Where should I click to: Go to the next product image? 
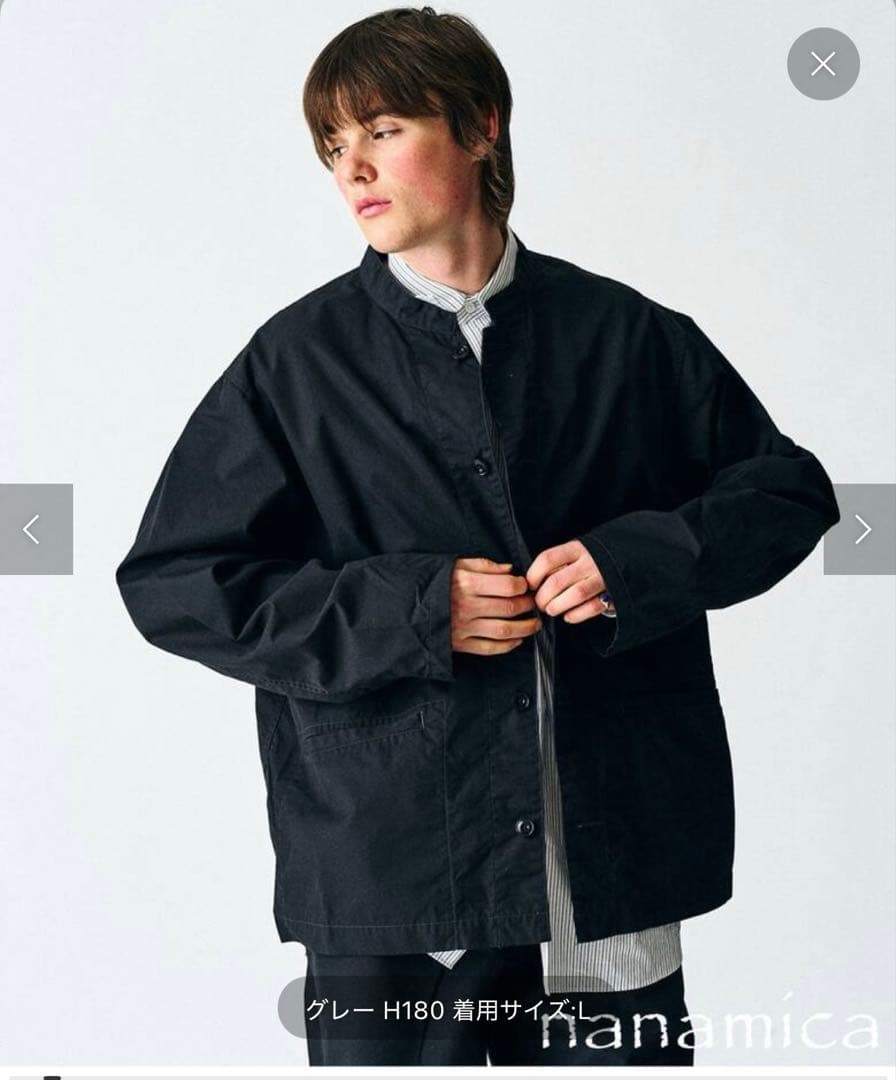click(860, 529)
